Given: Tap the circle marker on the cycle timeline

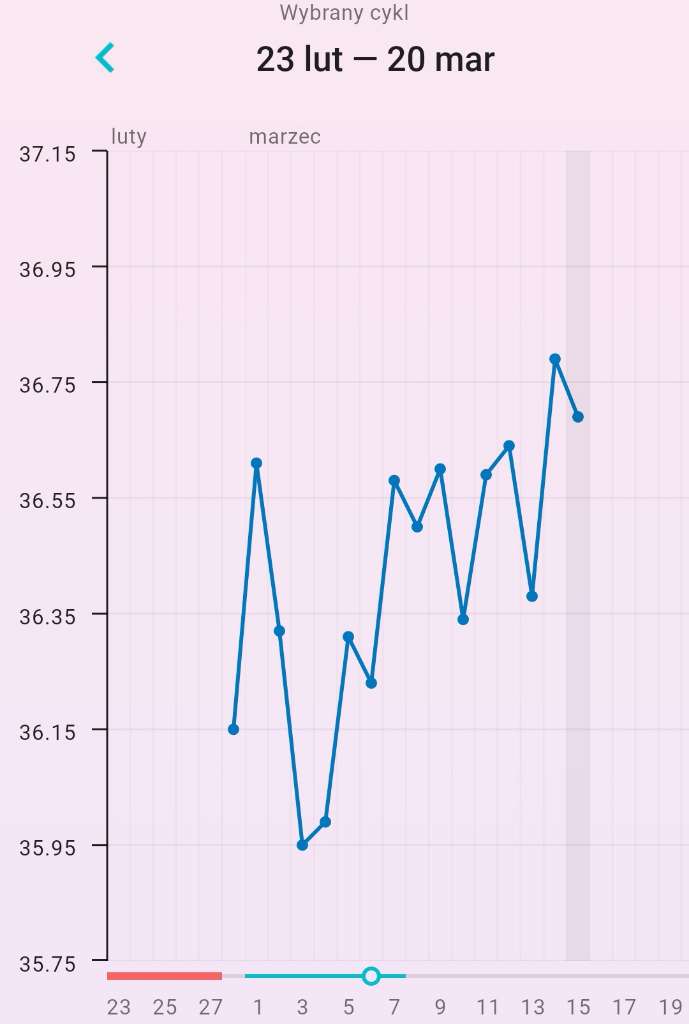Looking at the screenshot, I should tap(371, 976).
